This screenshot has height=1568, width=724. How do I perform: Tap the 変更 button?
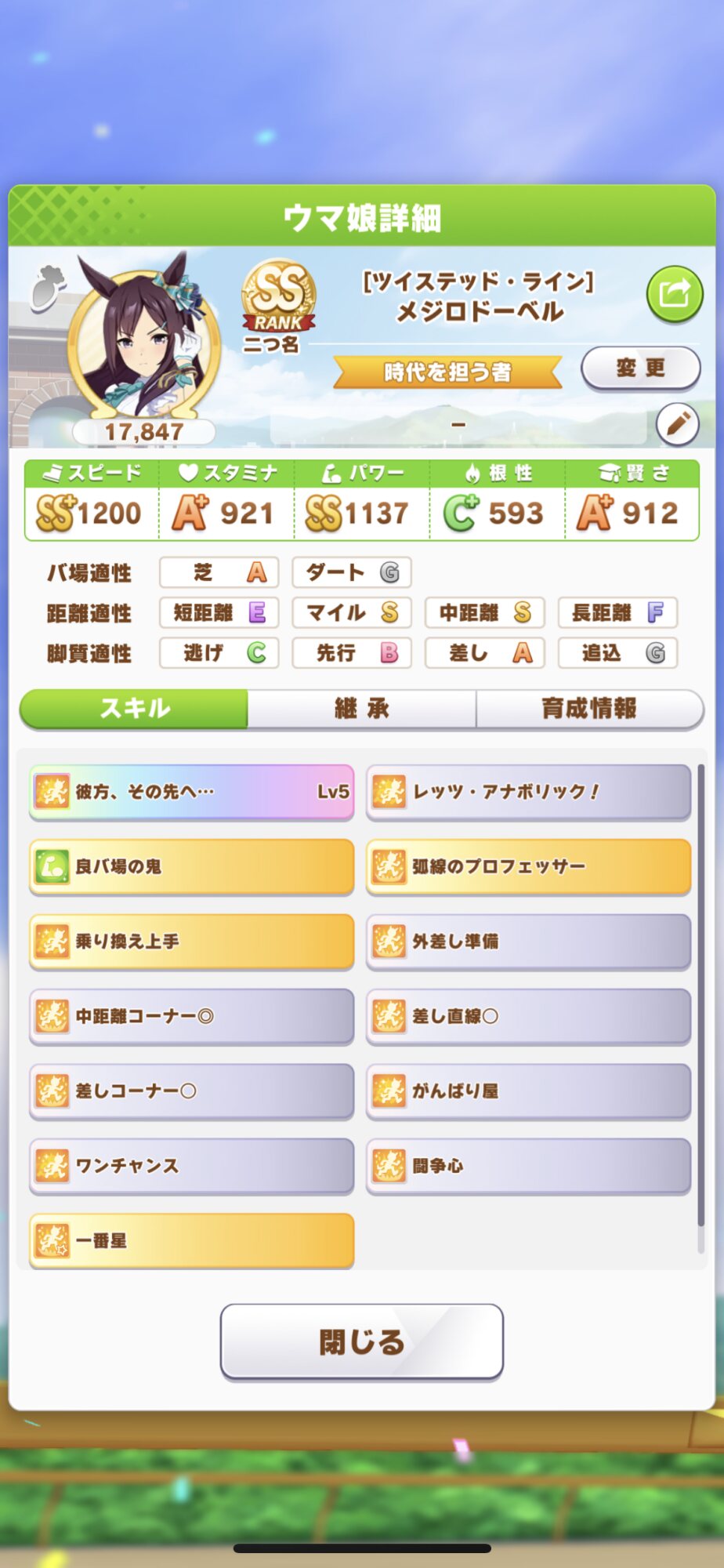(x=640, y=368)
